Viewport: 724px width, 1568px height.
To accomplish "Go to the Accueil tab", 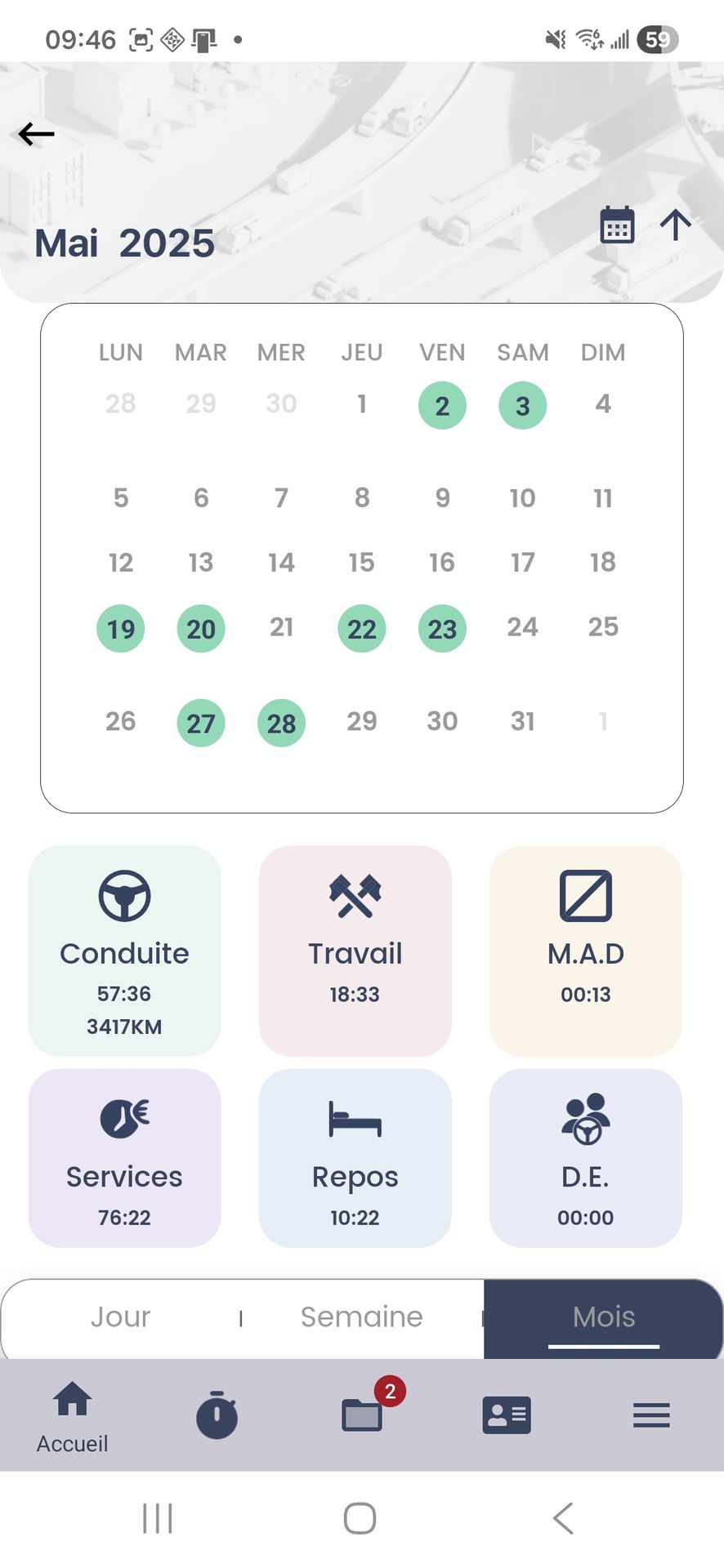I will pos(72,1417).
